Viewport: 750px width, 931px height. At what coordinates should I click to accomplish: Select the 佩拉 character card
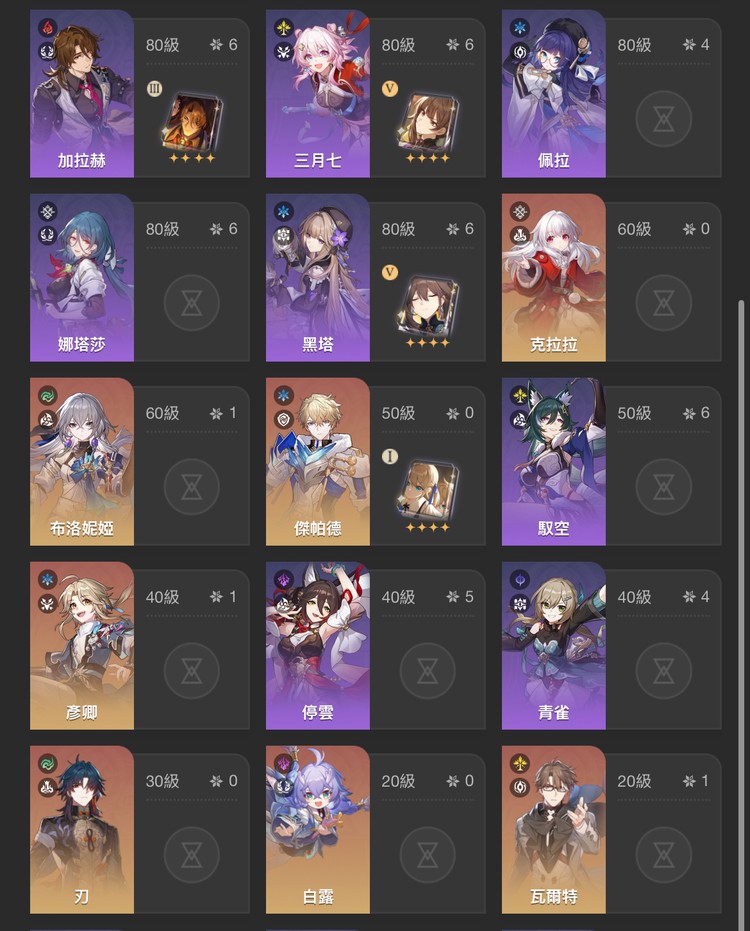click(x=554, y=94)
